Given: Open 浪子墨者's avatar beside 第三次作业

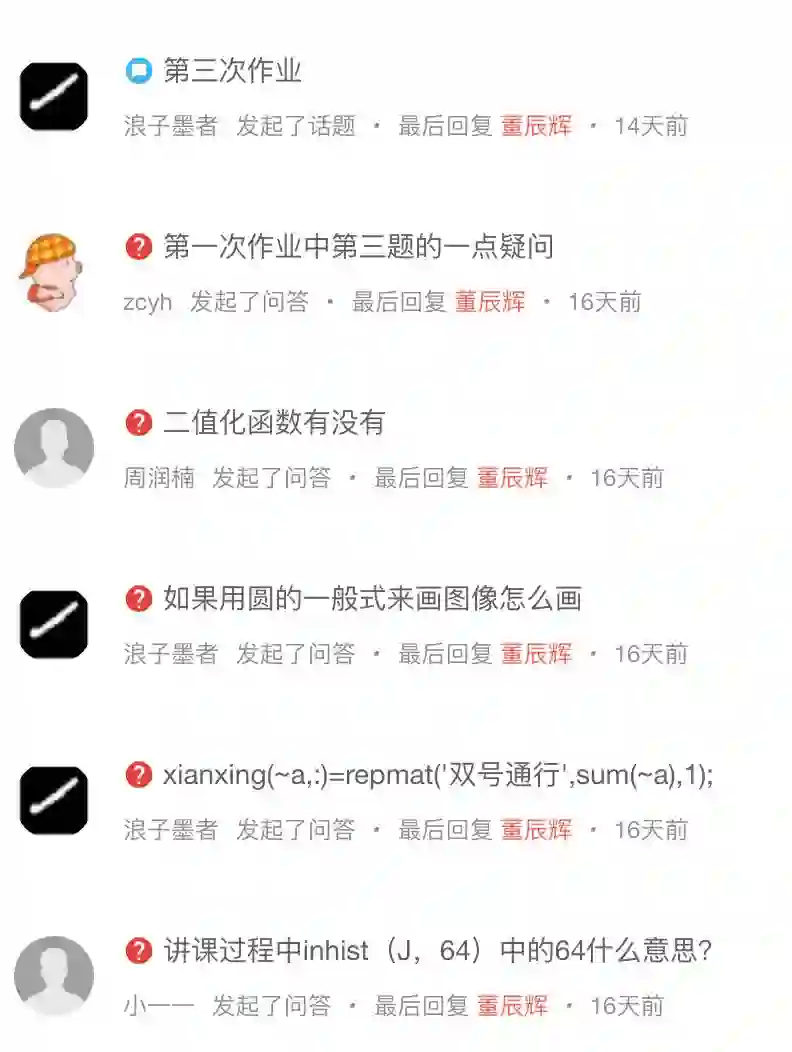Looking at the screenshot, I should coord(54,96).
